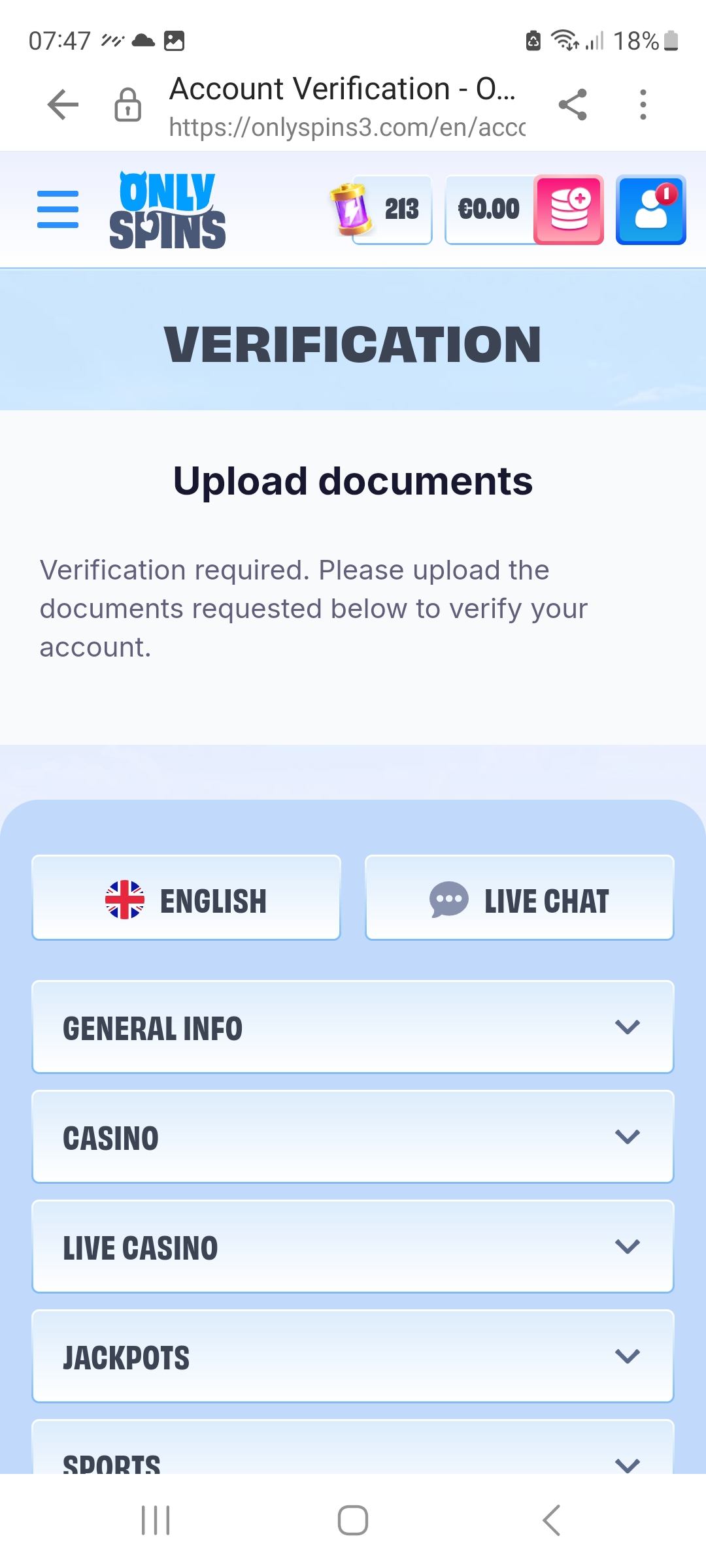Open the 213 energy points counter

382,210
